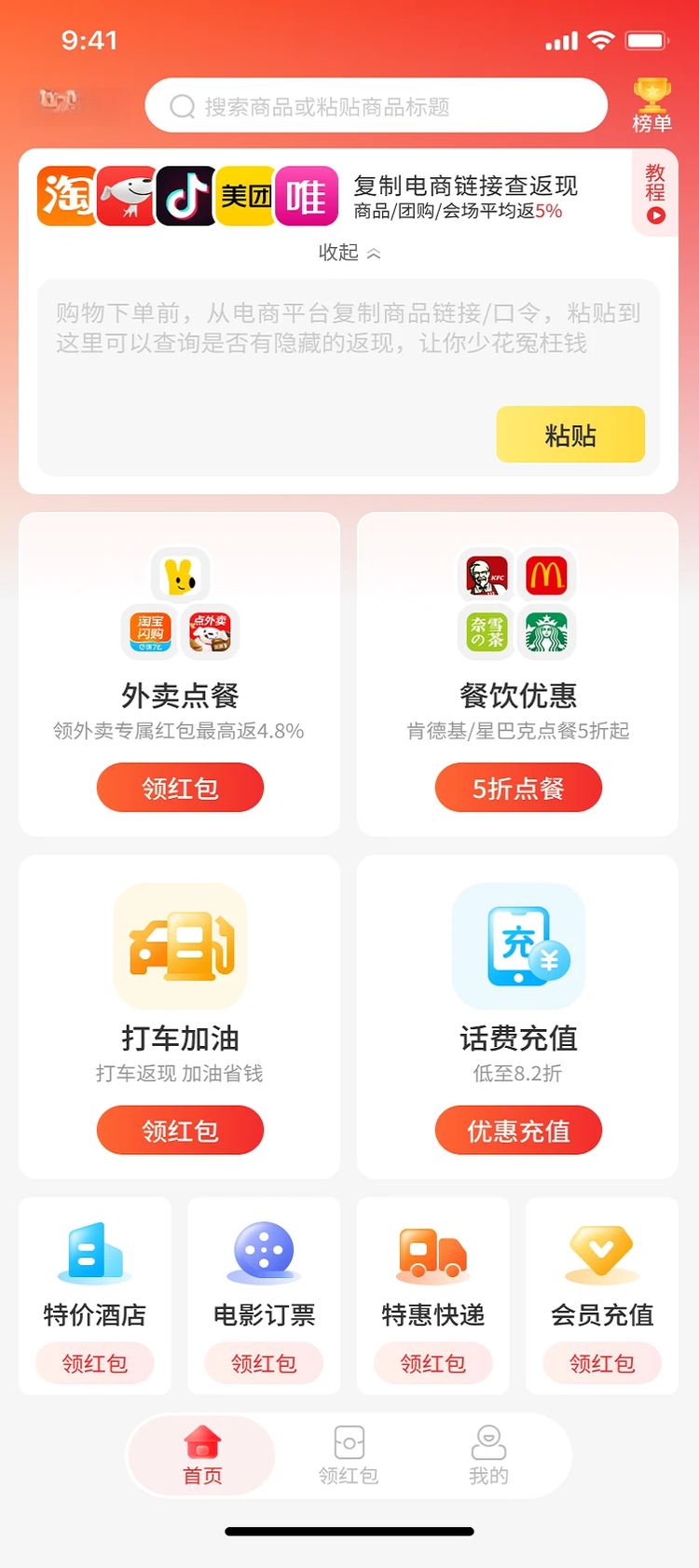
Task: Claim 领红包 for 特价酒店
Action: (95, 1363)
